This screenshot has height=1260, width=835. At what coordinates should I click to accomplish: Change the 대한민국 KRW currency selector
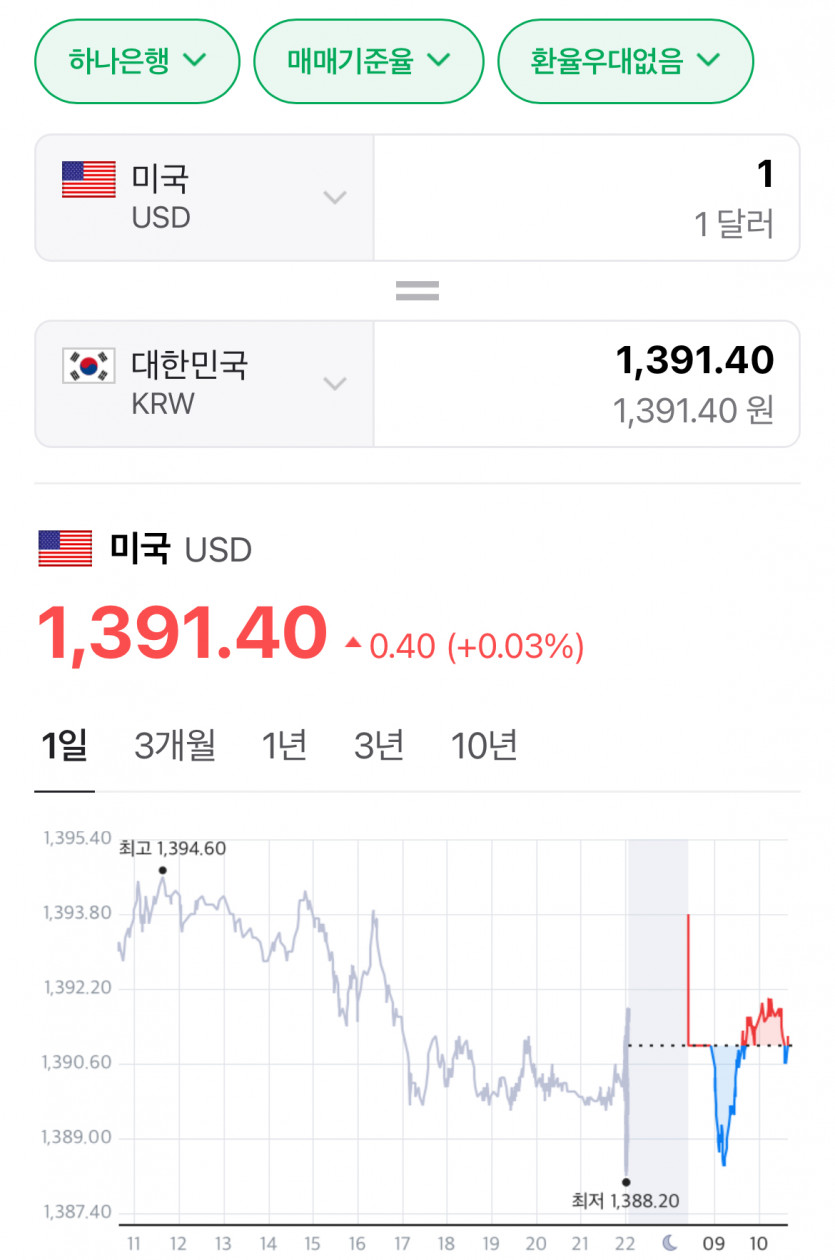tap(205, 384)
